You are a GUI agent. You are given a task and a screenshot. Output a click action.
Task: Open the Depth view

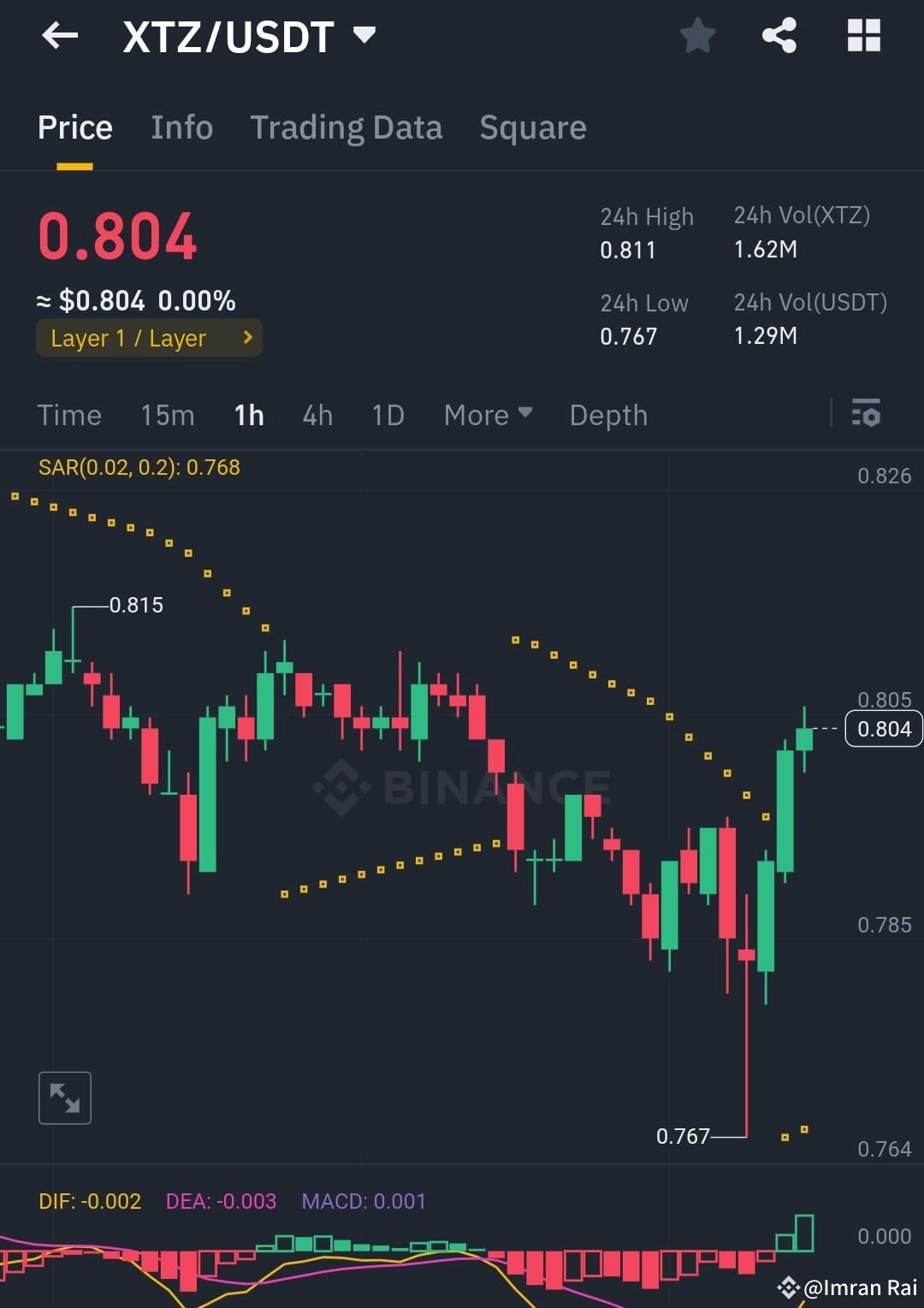tap(607, 415)
